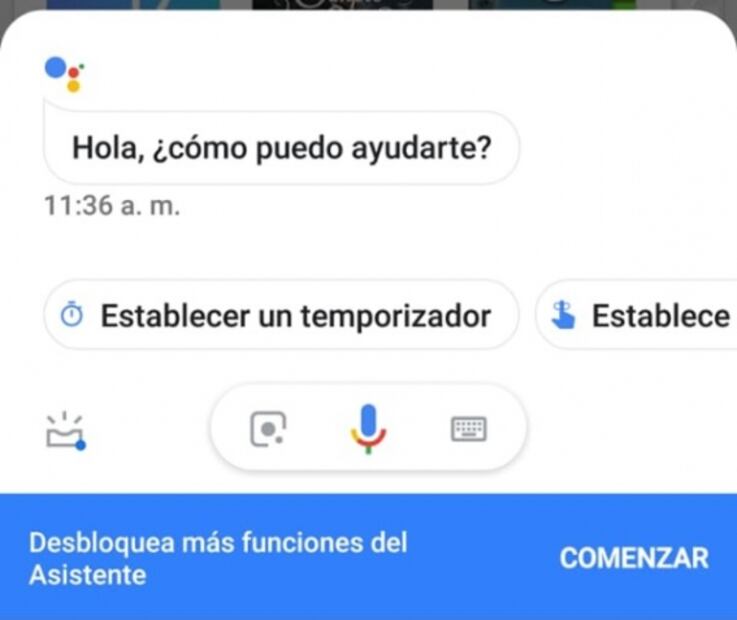The width and height of the screenshot is (737, 620).
Task: Open the keyboard to type a query
Action: click(x=468, y=430)
